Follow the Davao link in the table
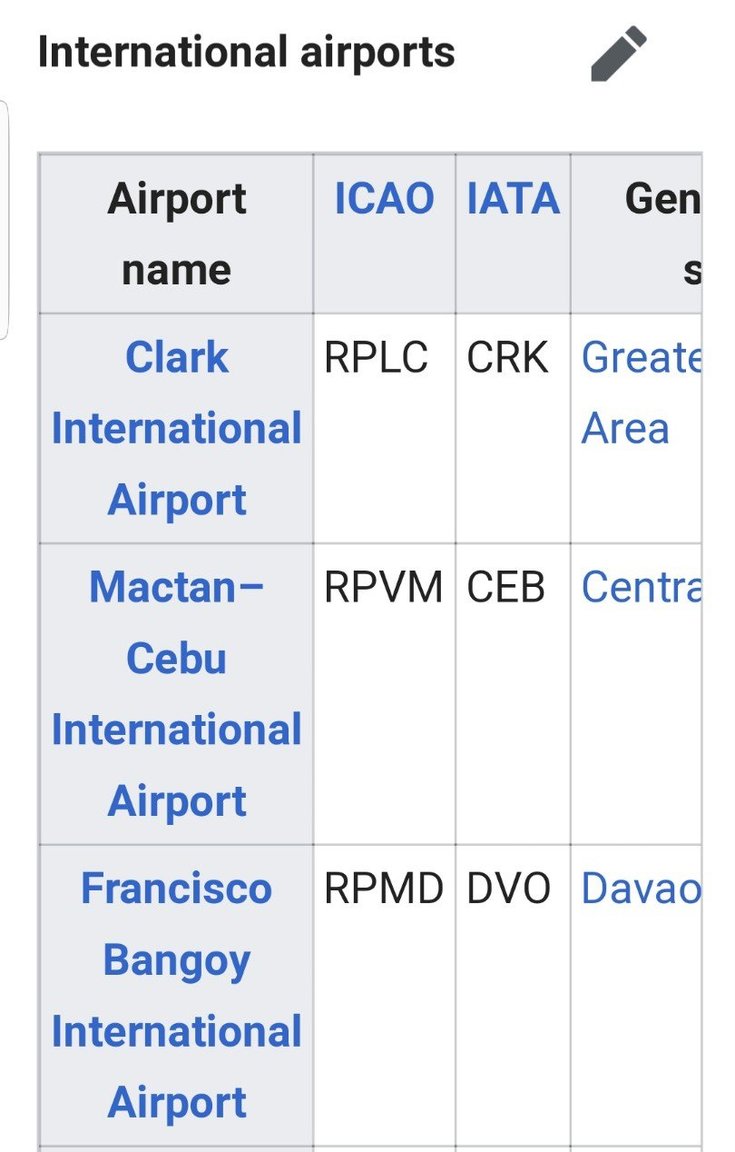This screenshot has width=735, height=1152. [x=640, y=889]
